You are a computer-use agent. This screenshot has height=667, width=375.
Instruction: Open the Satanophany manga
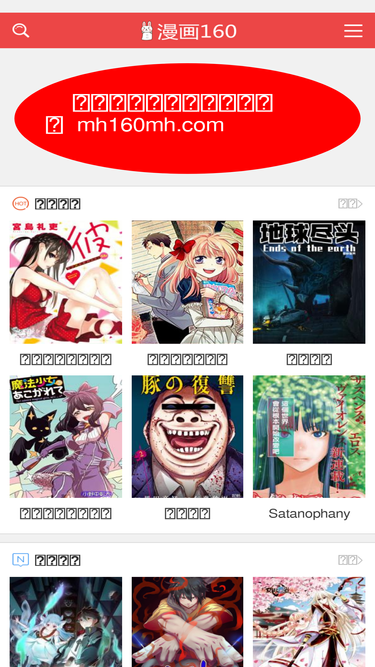pyautogui.click(x=309, y=436)
